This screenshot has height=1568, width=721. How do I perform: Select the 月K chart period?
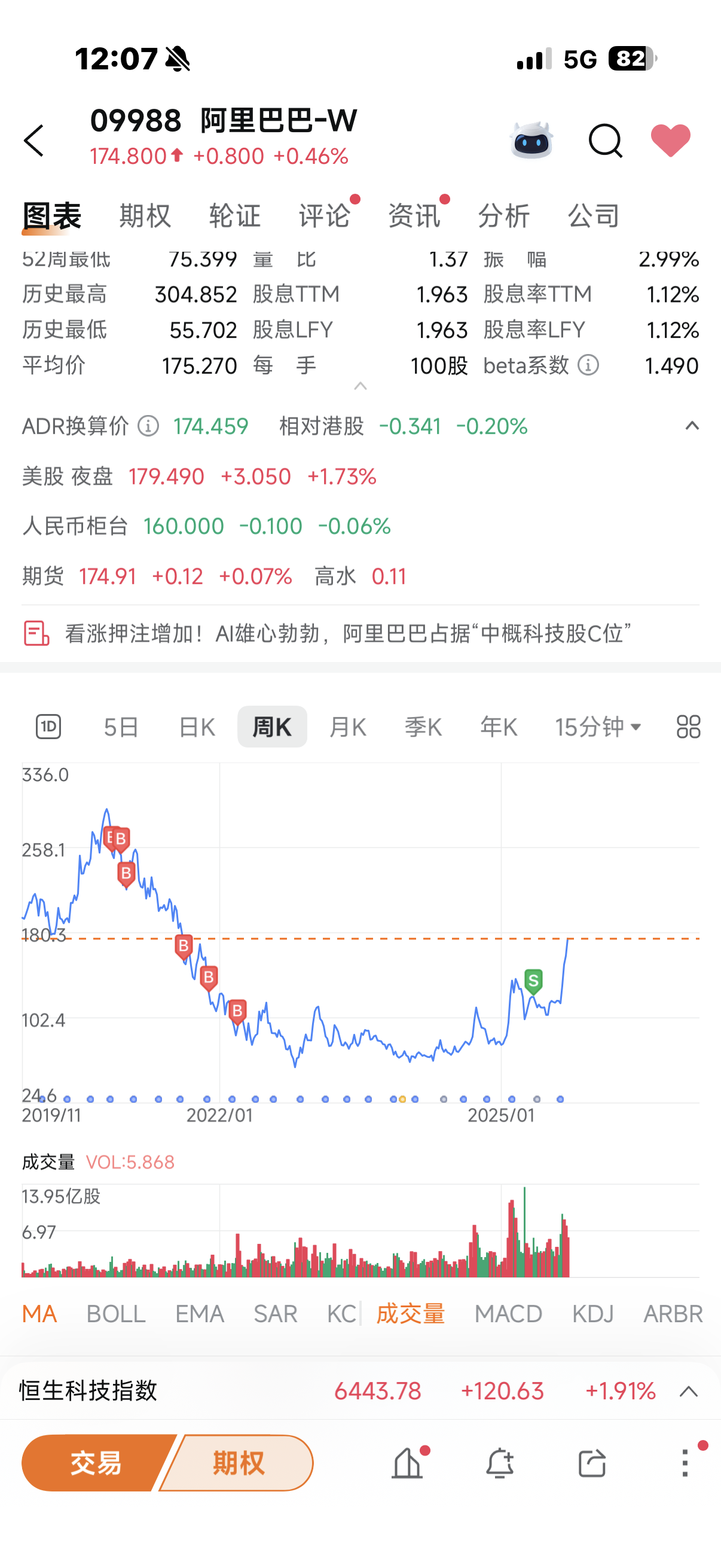pyautogui.click(x=347, y=727)
